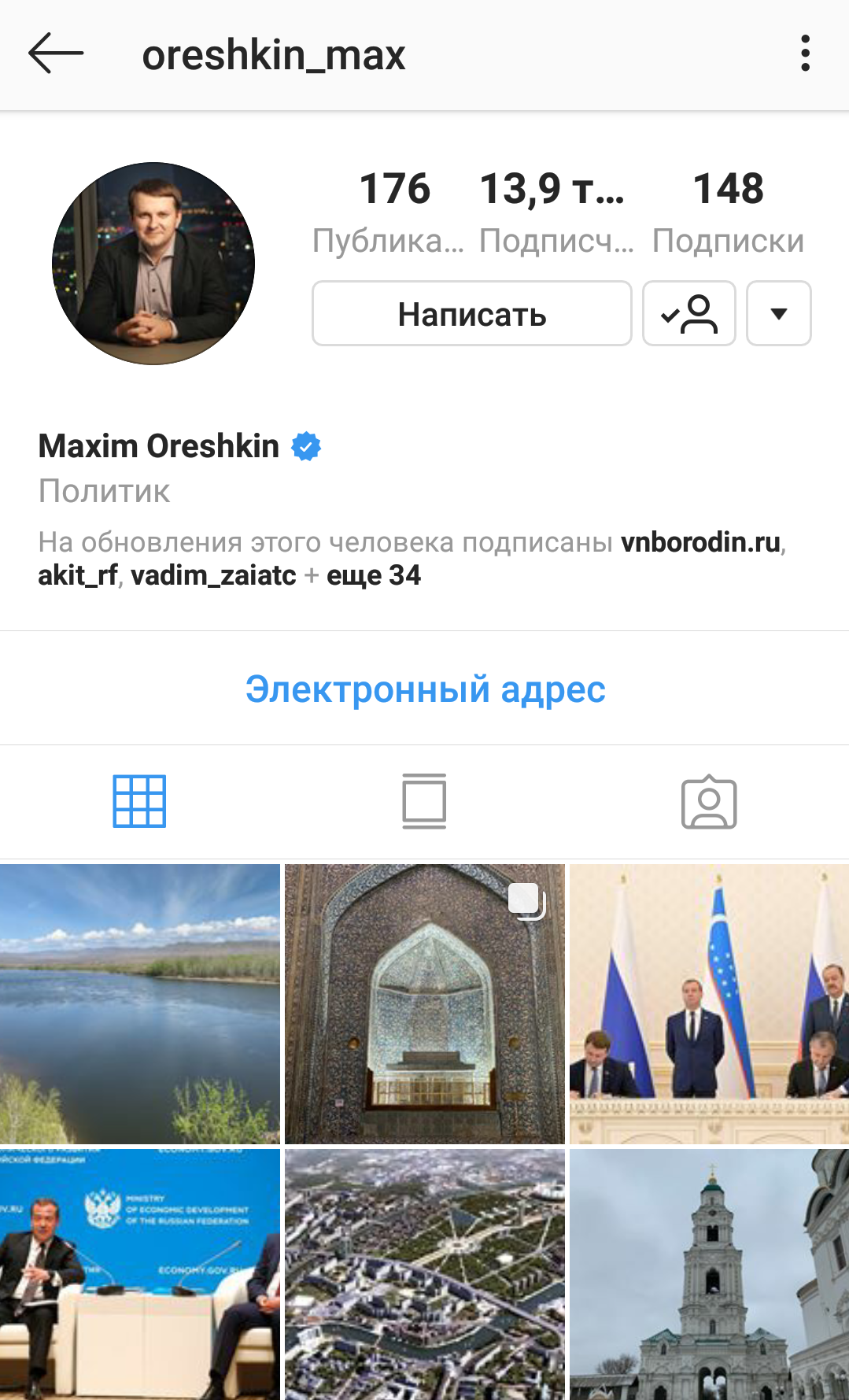Open the white bell tower post
This screenshot has height=1400, width=849.
click(709, 1273)
